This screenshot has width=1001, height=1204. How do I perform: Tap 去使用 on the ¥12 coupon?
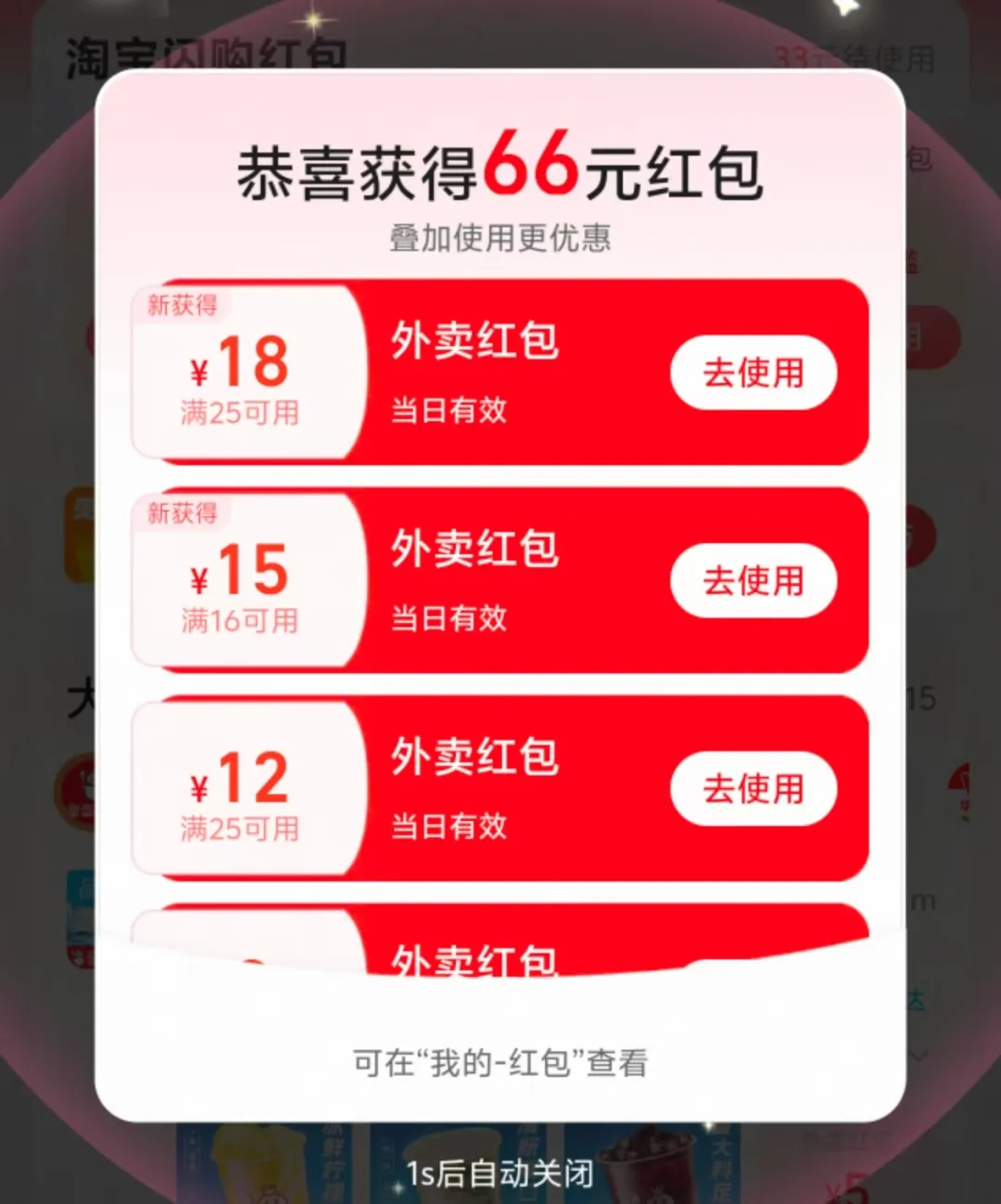[x=754, y=789]
